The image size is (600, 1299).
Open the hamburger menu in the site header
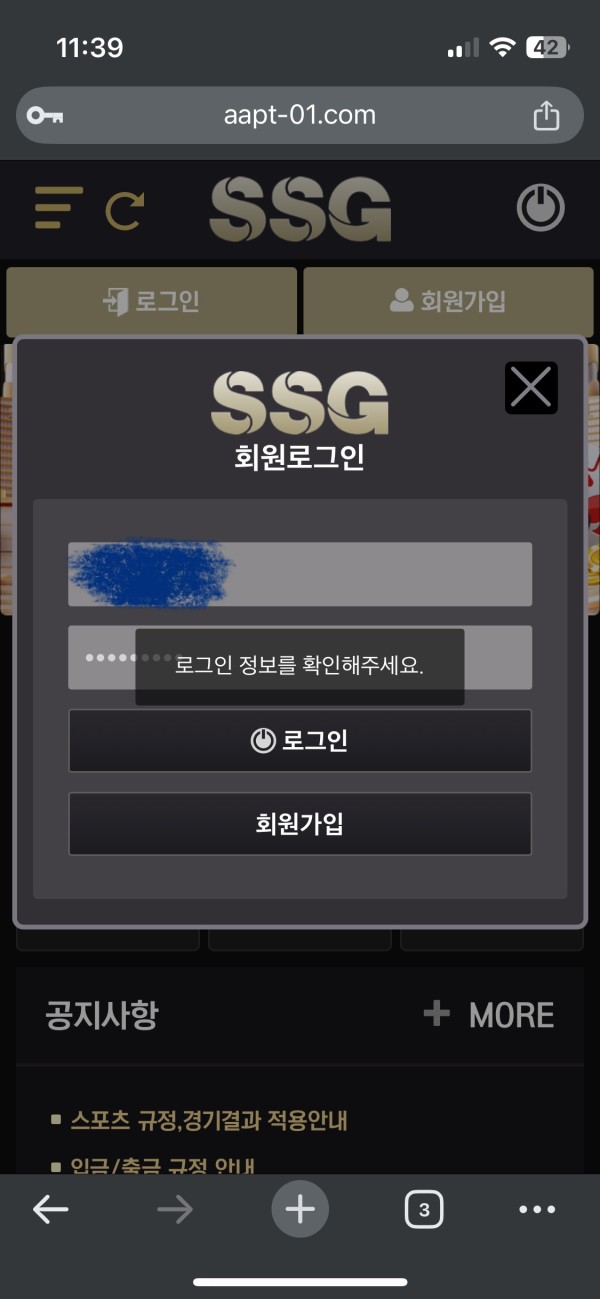pos(58,208)
